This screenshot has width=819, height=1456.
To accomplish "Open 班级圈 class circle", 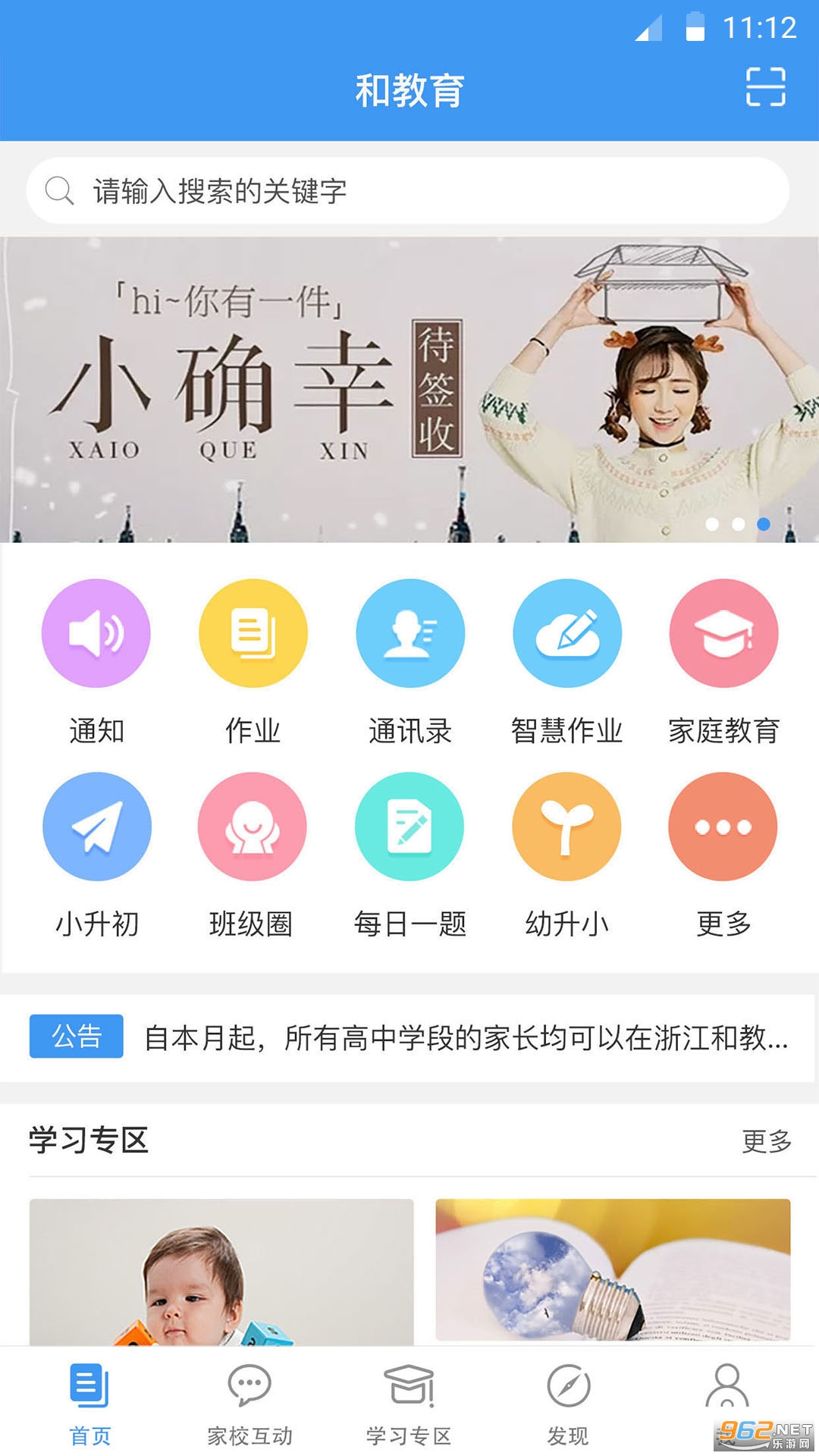I will coord(253,827).
